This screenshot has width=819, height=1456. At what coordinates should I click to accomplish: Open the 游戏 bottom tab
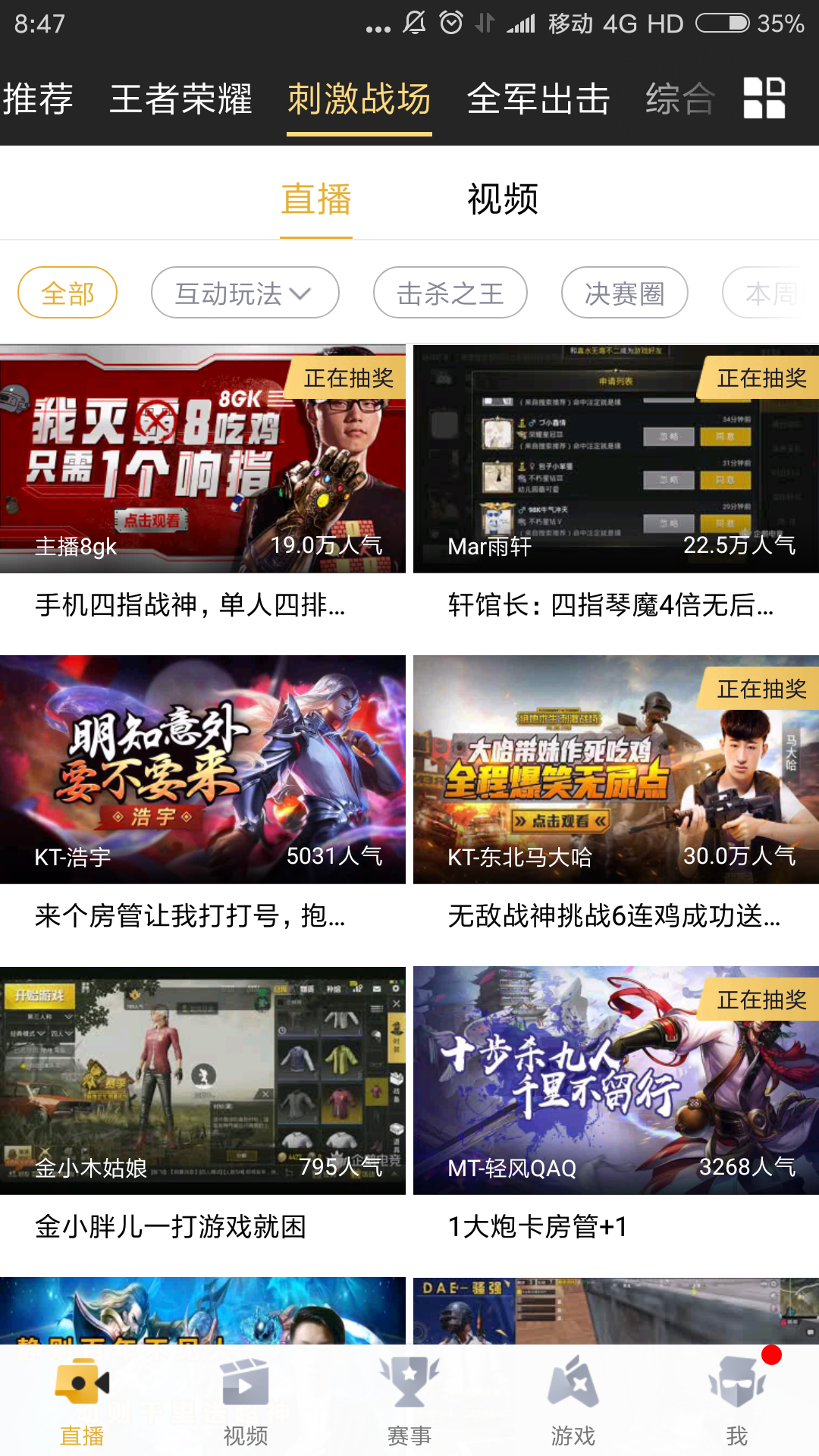click(x=573, y=1401)
